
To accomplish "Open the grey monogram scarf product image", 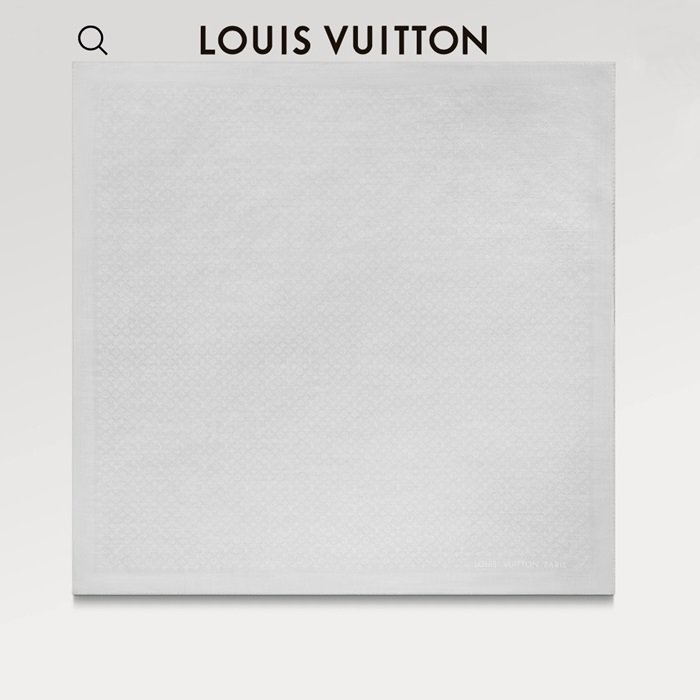I will tap(343, 330).
